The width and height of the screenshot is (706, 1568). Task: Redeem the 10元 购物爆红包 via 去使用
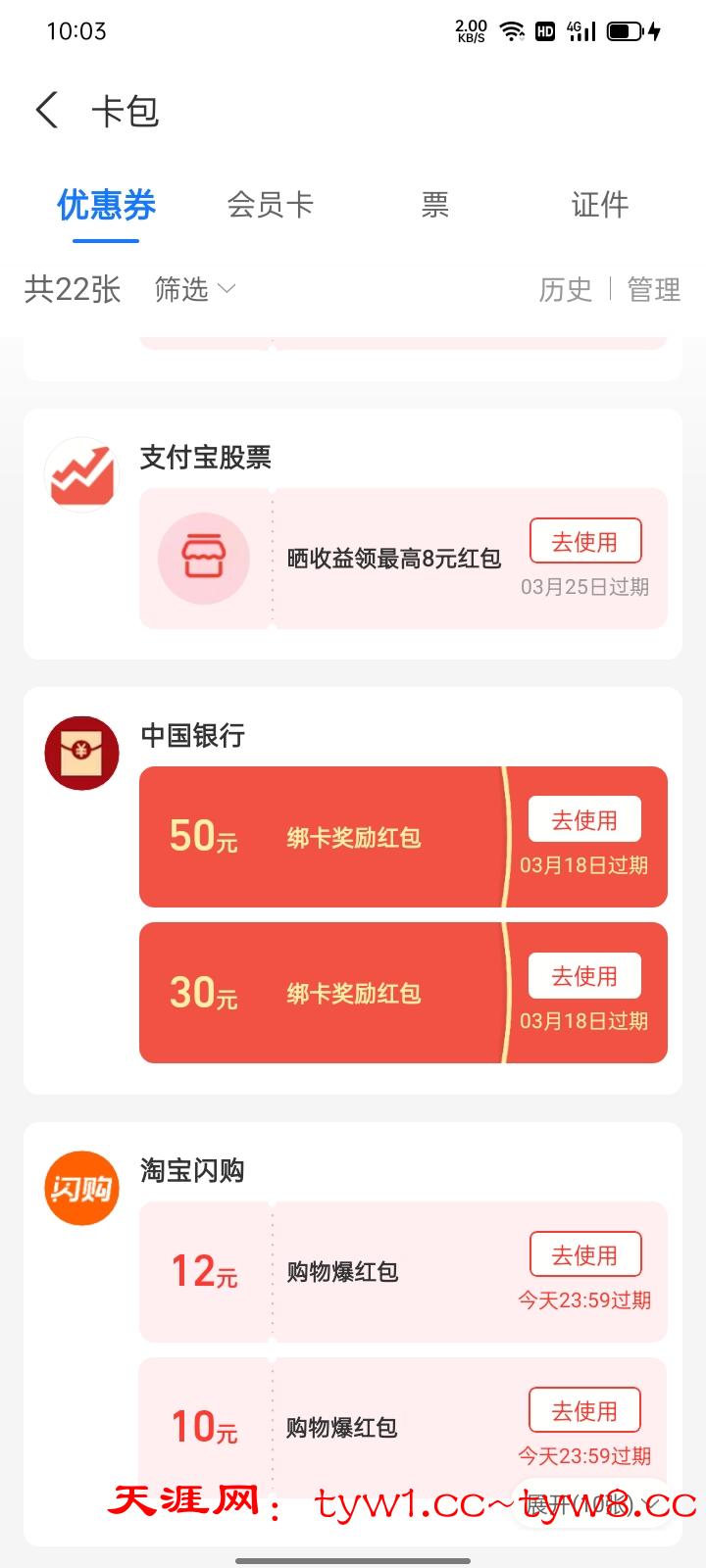pyautogui.click(x=585, y=1410)
